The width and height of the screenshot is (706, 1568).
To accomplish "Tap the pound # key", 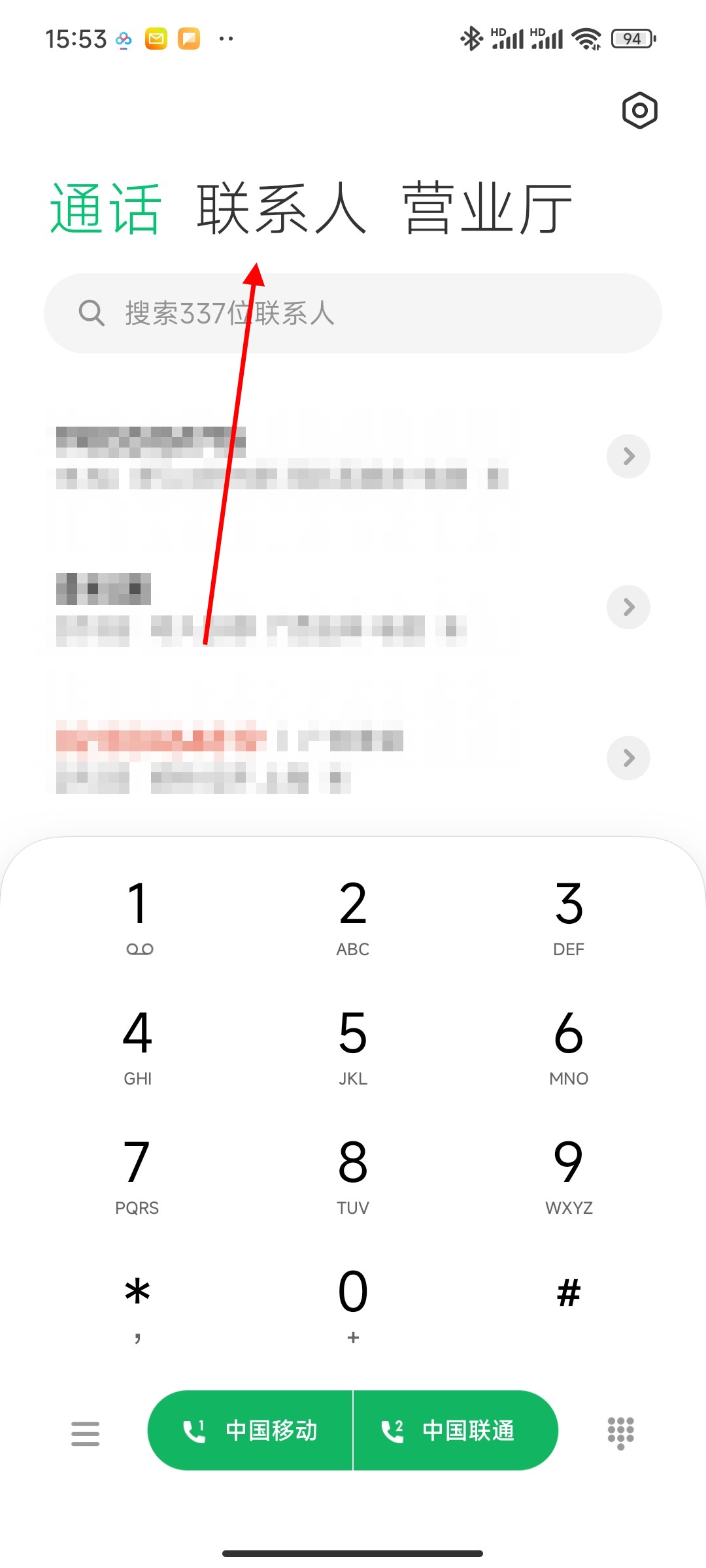I will [569, 1294].
